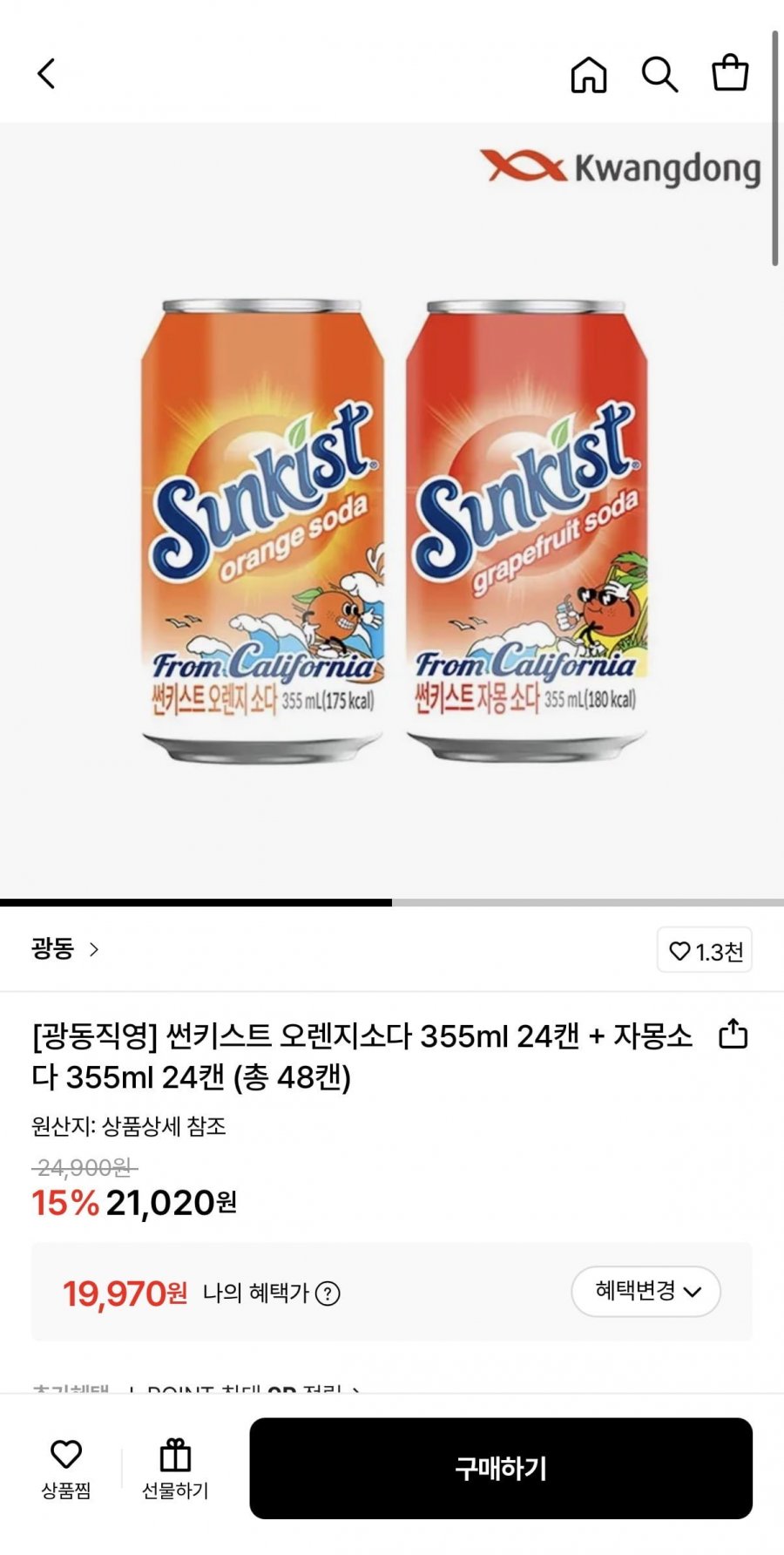
Task: Tap the 구매하기 purchase button
Action: (501, 1468)
